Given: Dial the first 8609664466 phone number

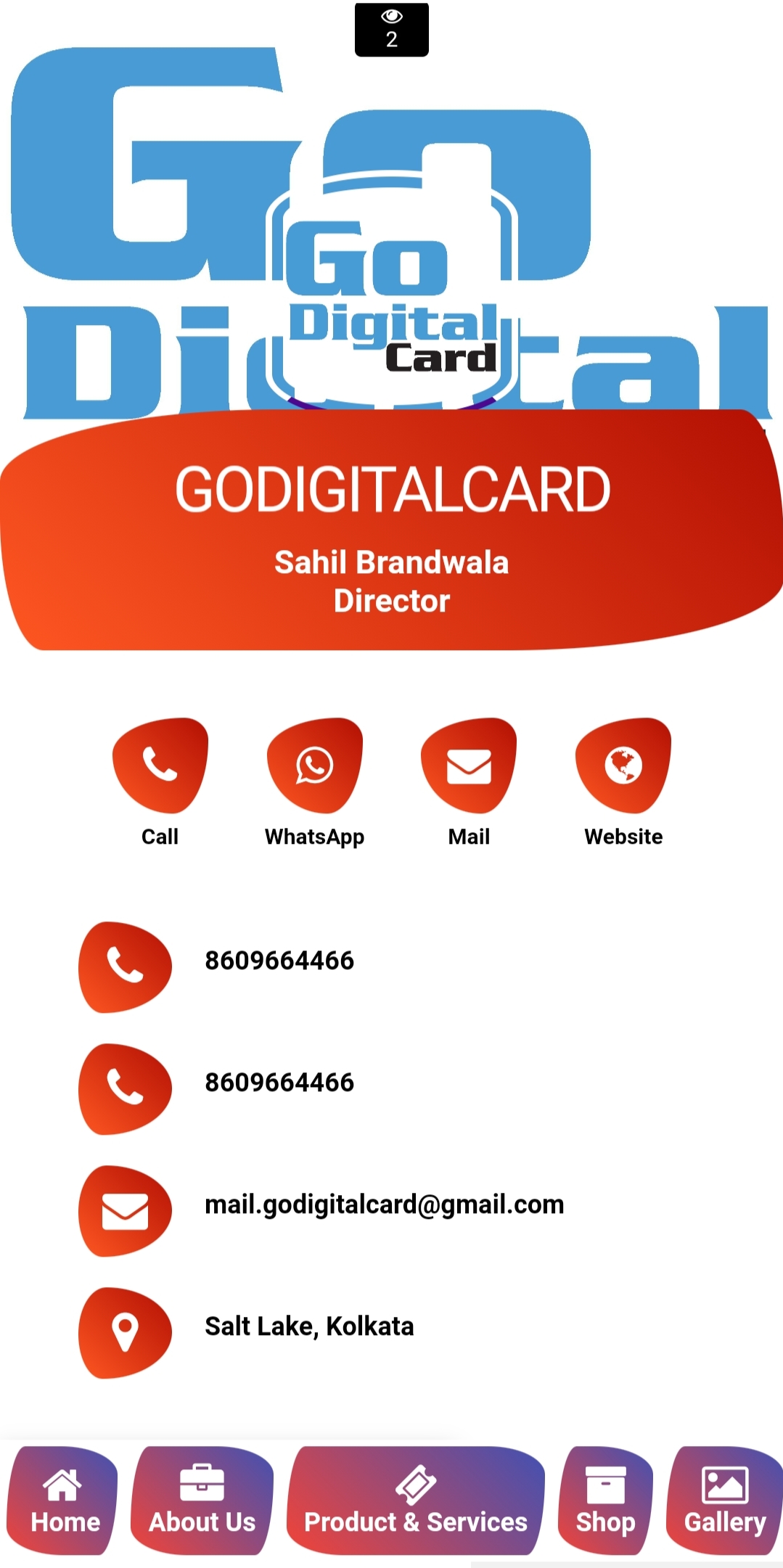Looking at the screenshot, I should tap(279, 961).
